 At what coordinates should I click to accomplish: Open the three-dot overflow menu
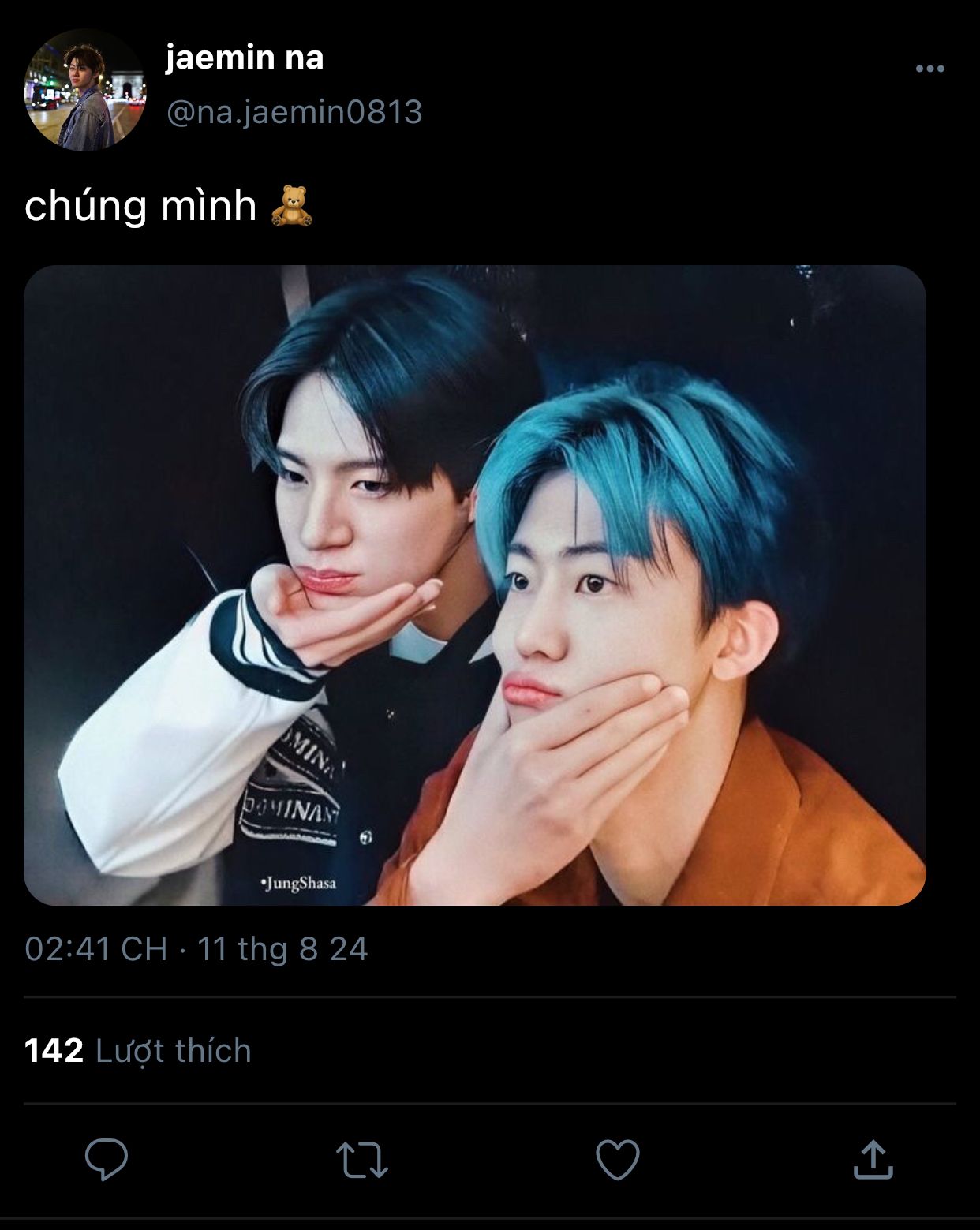[930, 69]
